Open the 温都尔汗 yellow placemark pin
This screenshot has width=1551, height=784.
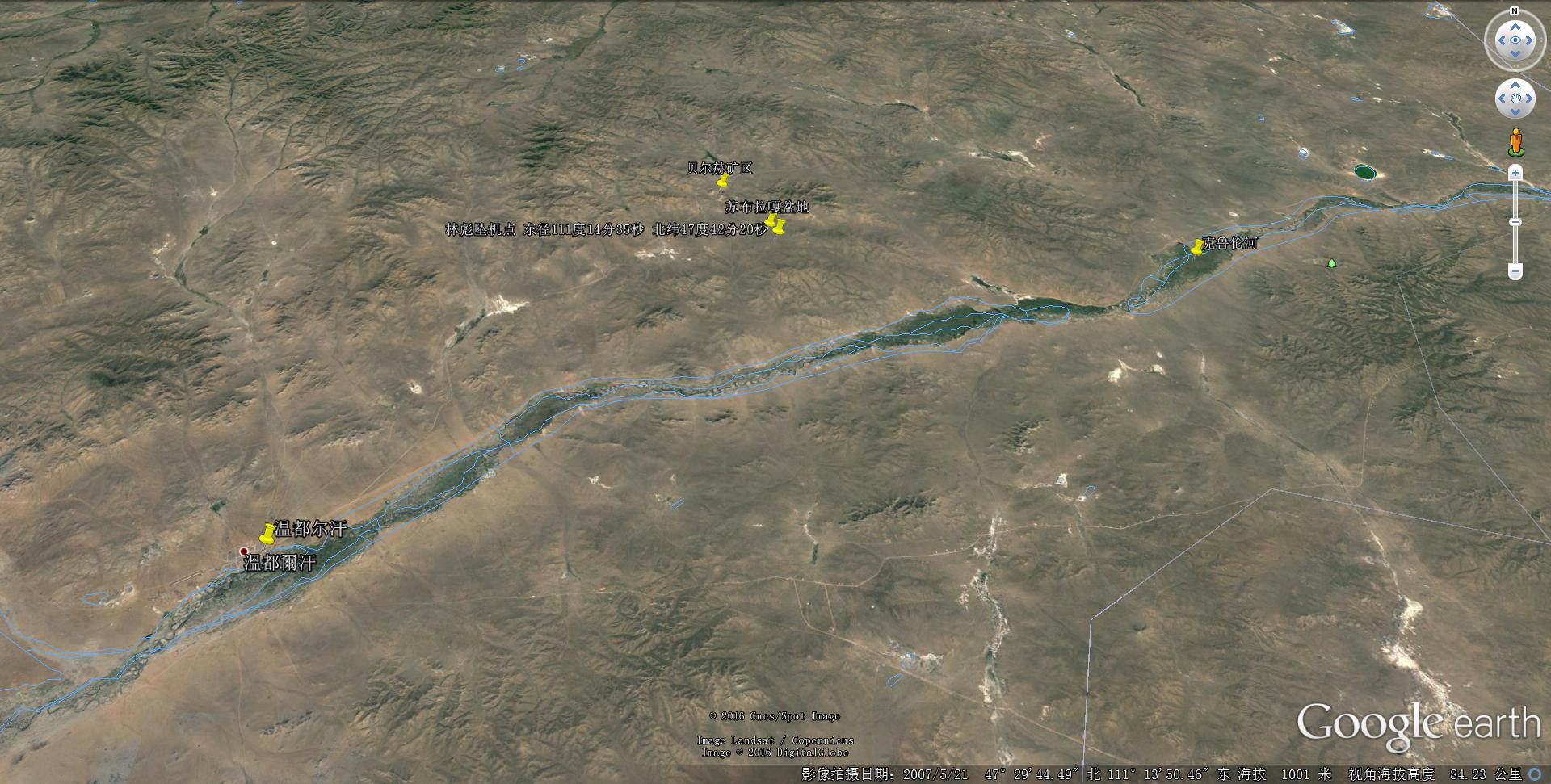point(267,533)
